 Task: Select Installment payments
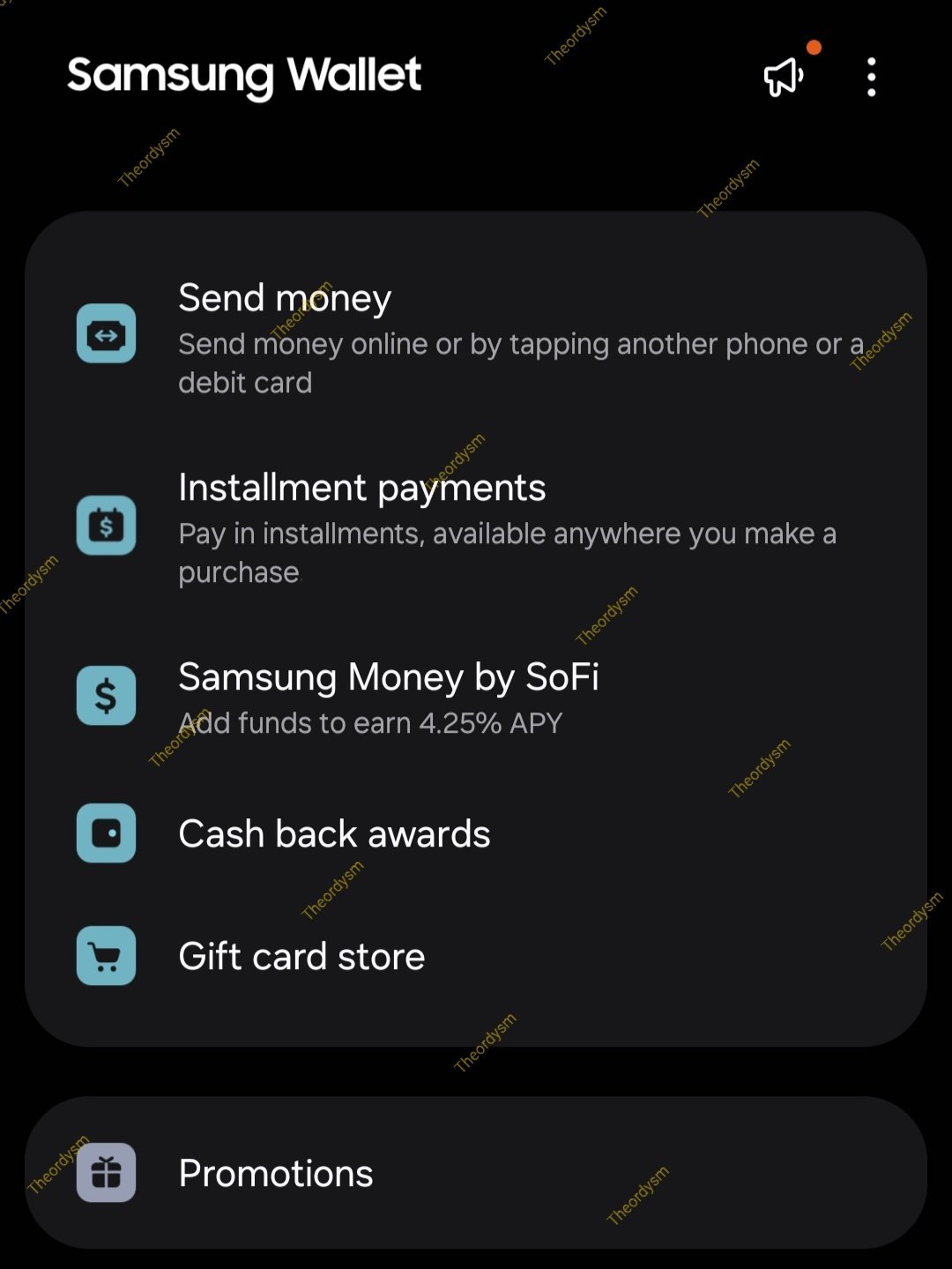(x=361, y=487)
